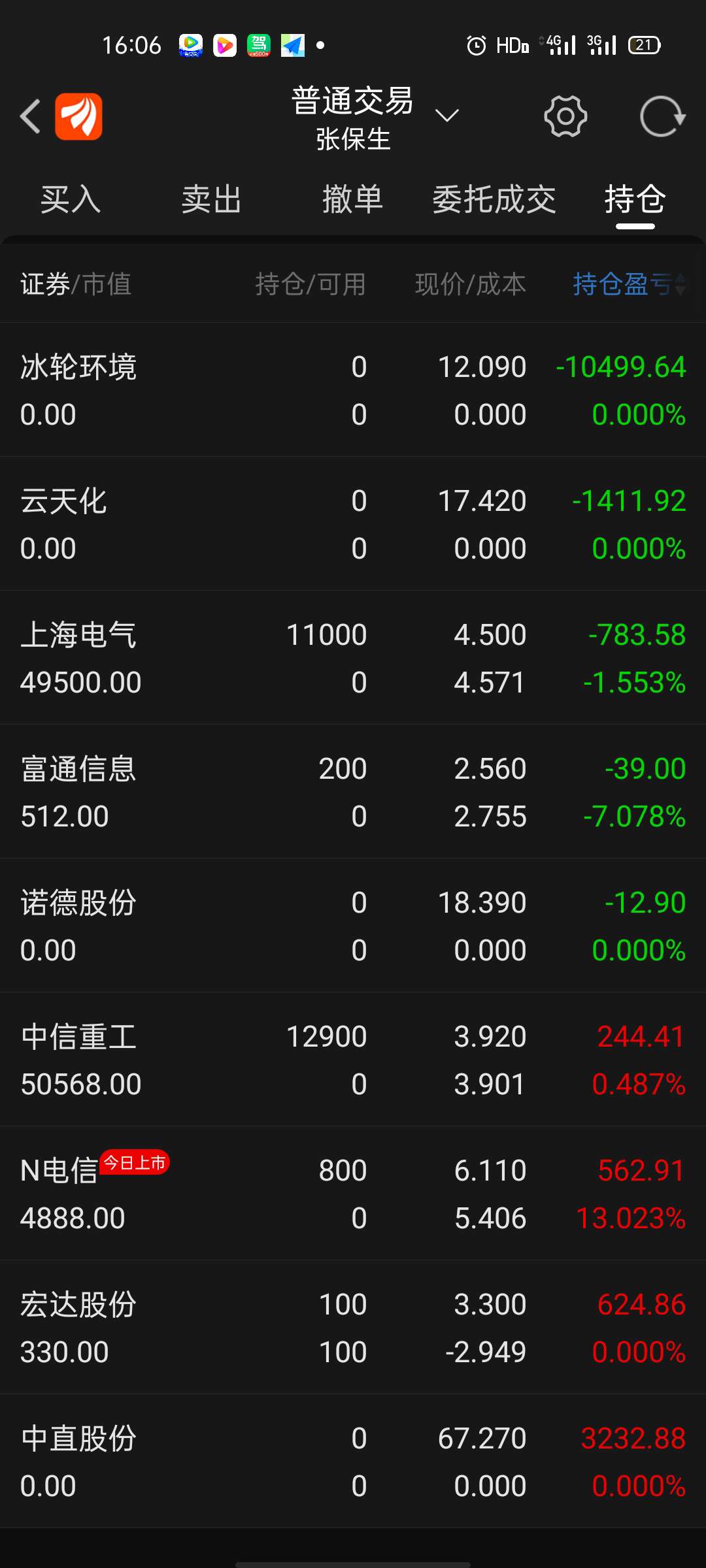Go back with the top-left arrow
The width and height of the screenshot is (706, 1568).
click(30, 116)
